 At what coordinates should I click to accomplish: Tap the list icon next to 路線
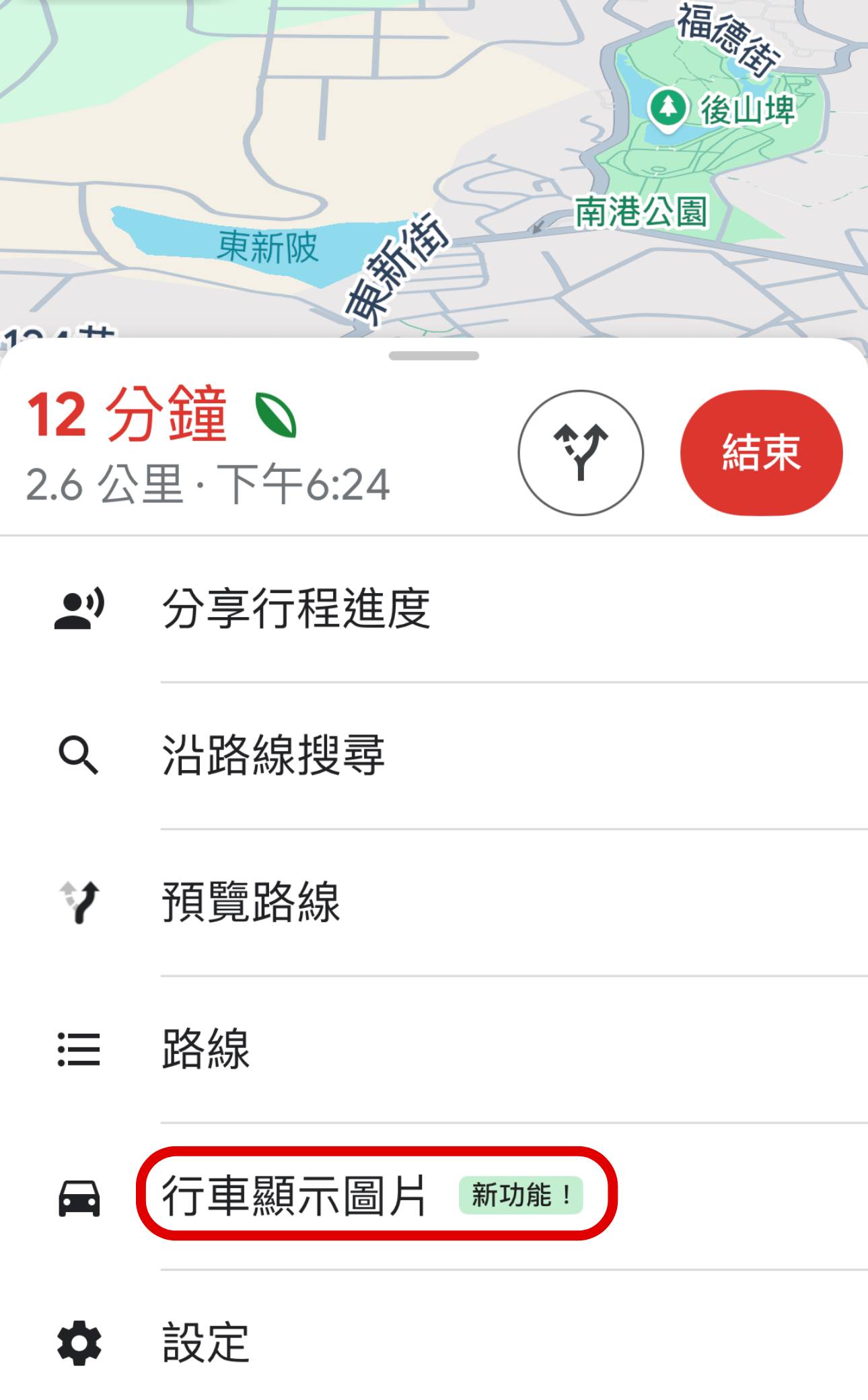pos(81,1052)
